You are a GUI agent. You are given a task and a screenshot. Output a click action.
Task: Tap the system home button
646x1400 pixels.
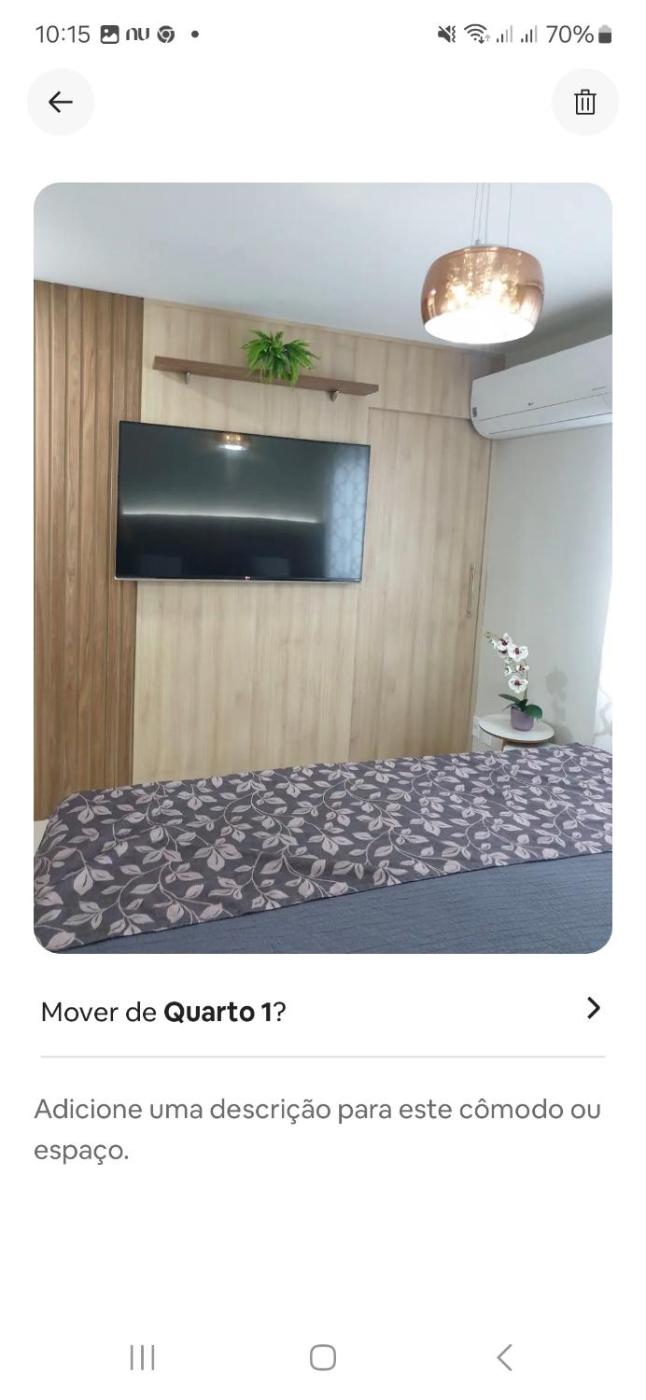(322, 1357)
